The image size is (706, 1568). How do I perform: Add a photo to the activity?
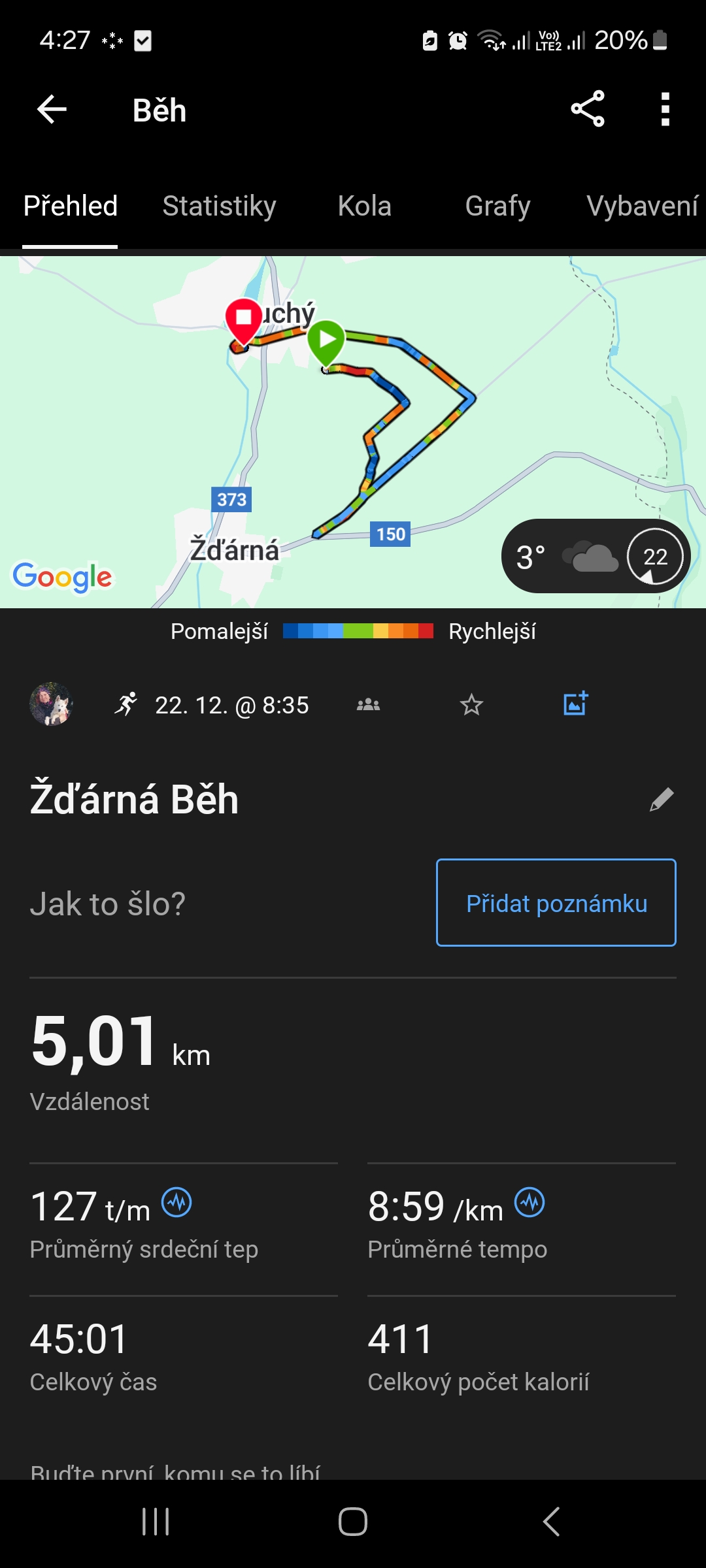[x=575, y=704]
